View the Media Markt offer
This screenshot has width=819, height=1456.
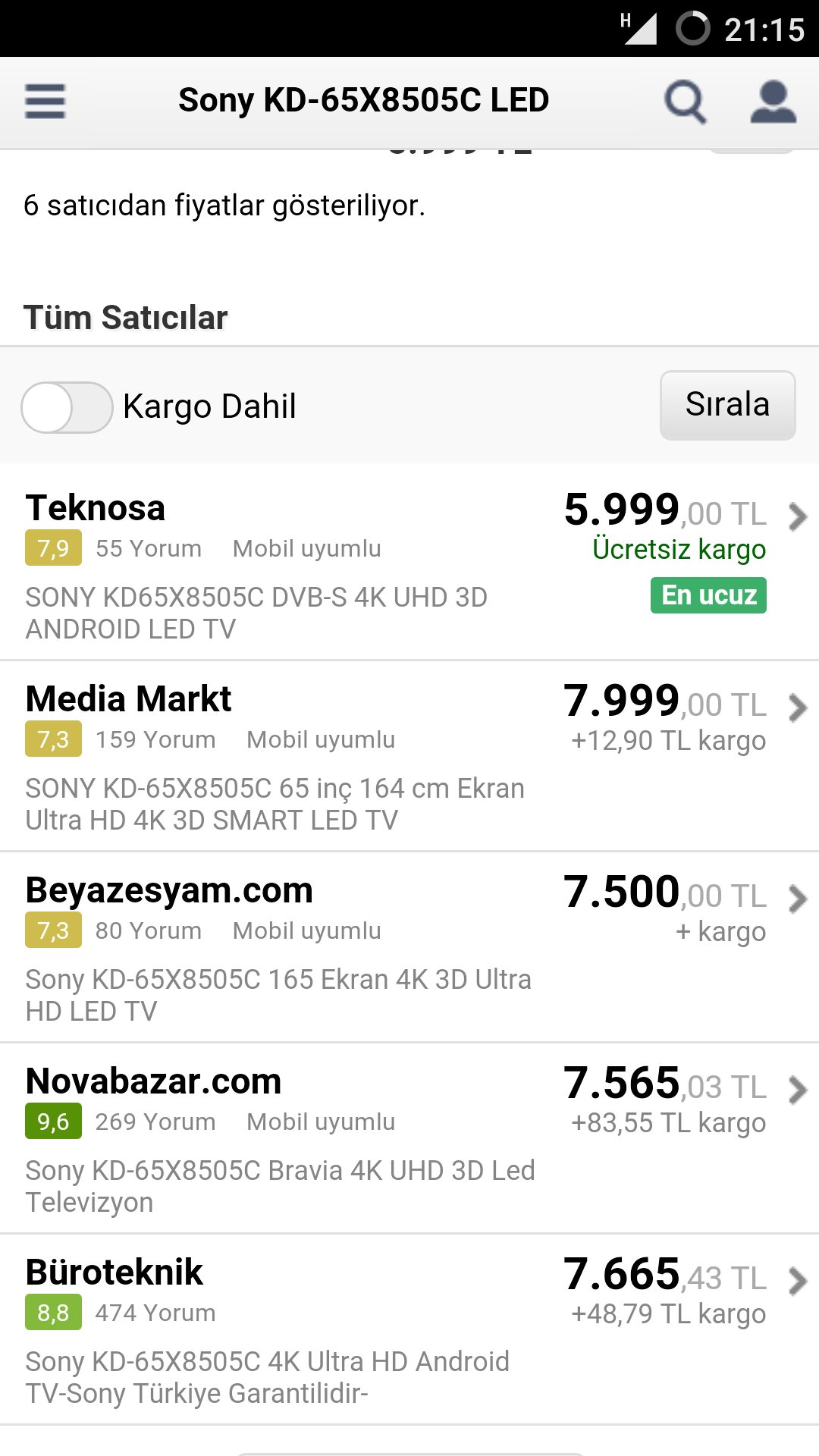[x=409, y=756]
